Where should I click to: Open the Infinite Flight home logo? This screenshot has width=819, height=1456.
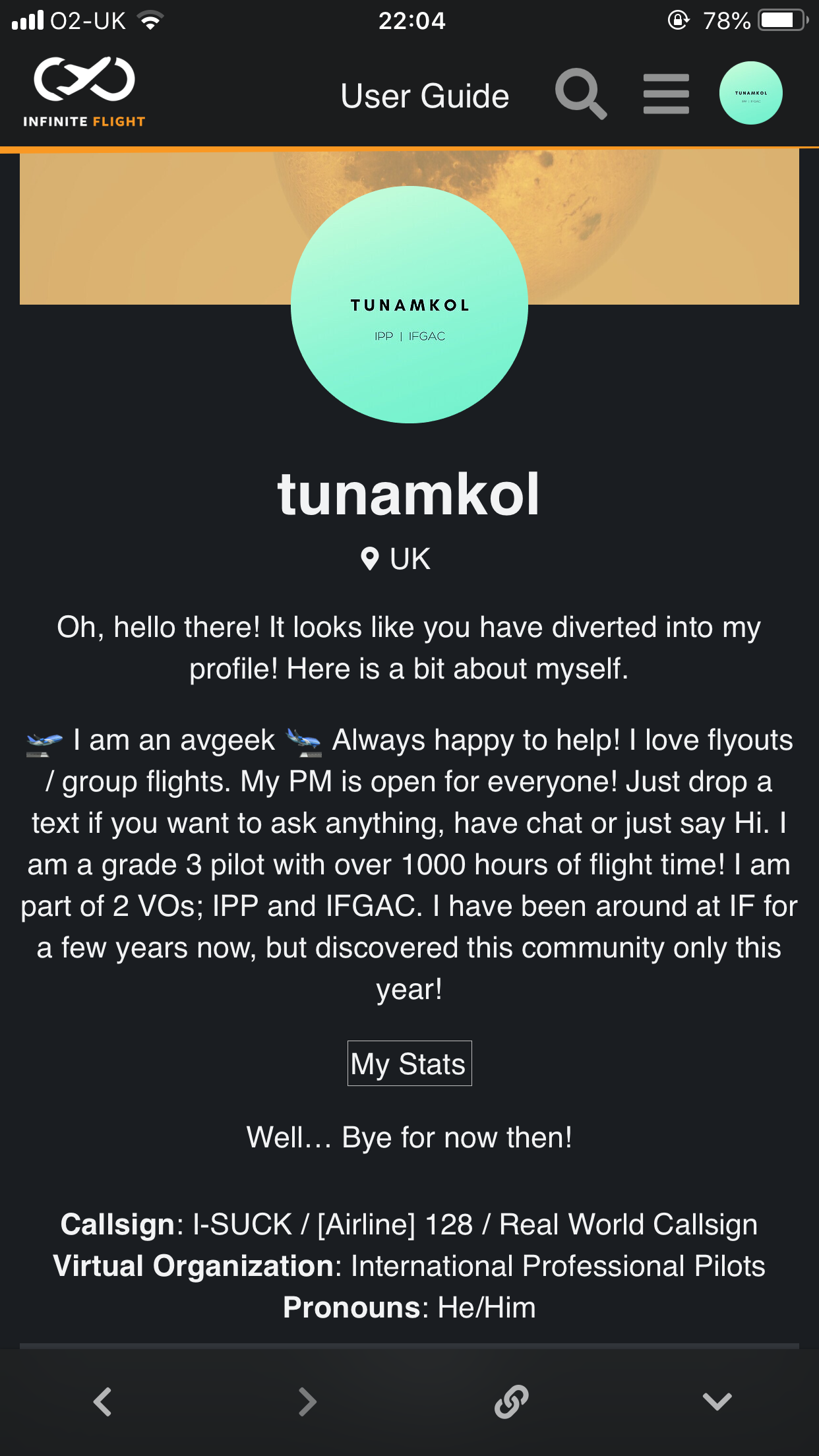pyautogui.click(x=84, y=92)
